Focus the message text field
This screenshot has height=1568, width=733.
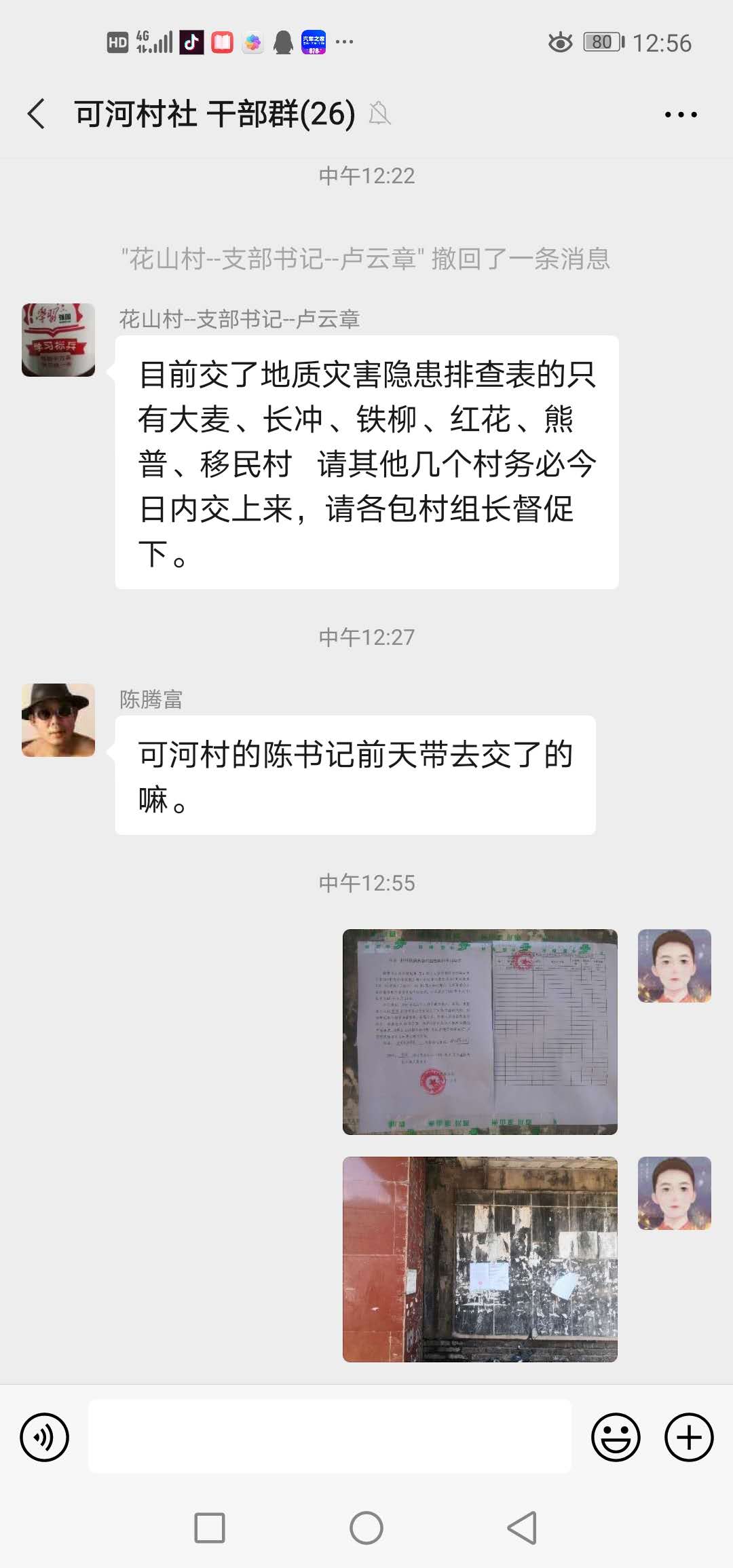click(330, 1436)
